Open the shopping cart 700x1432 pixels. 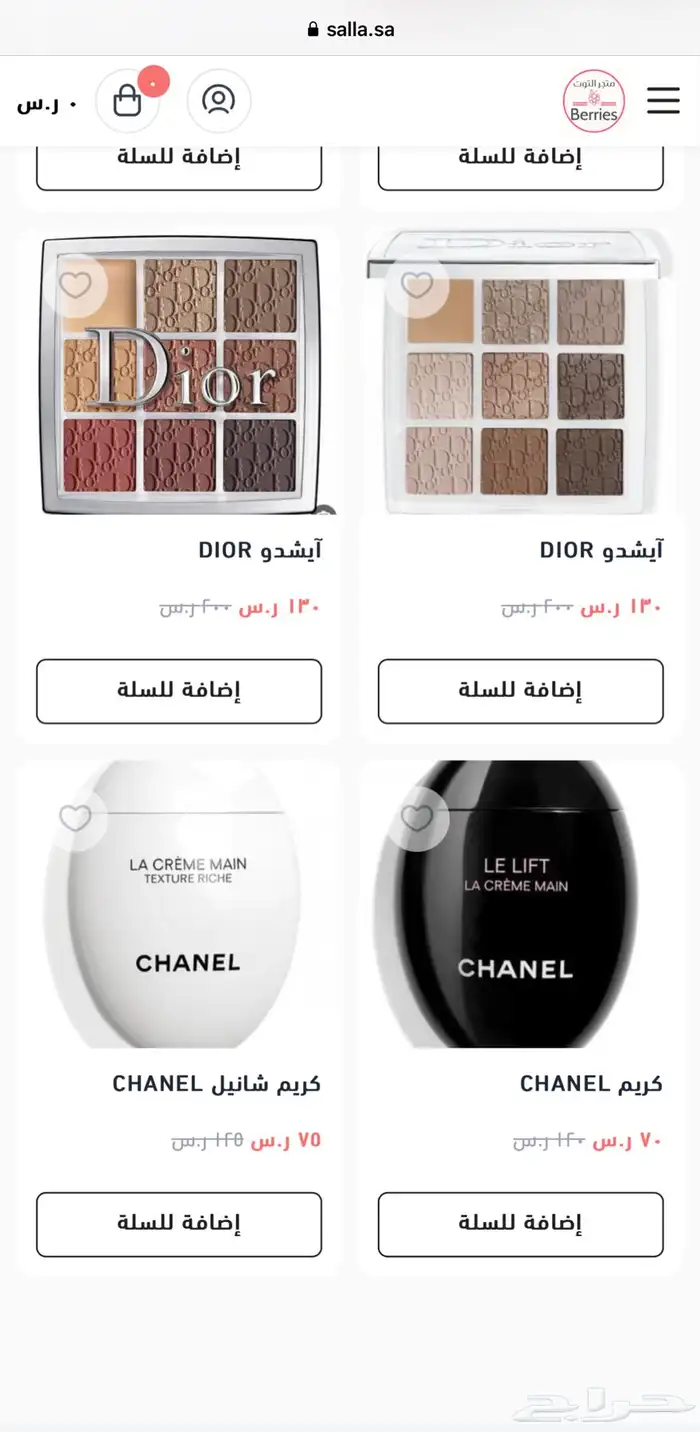point(127,101)
